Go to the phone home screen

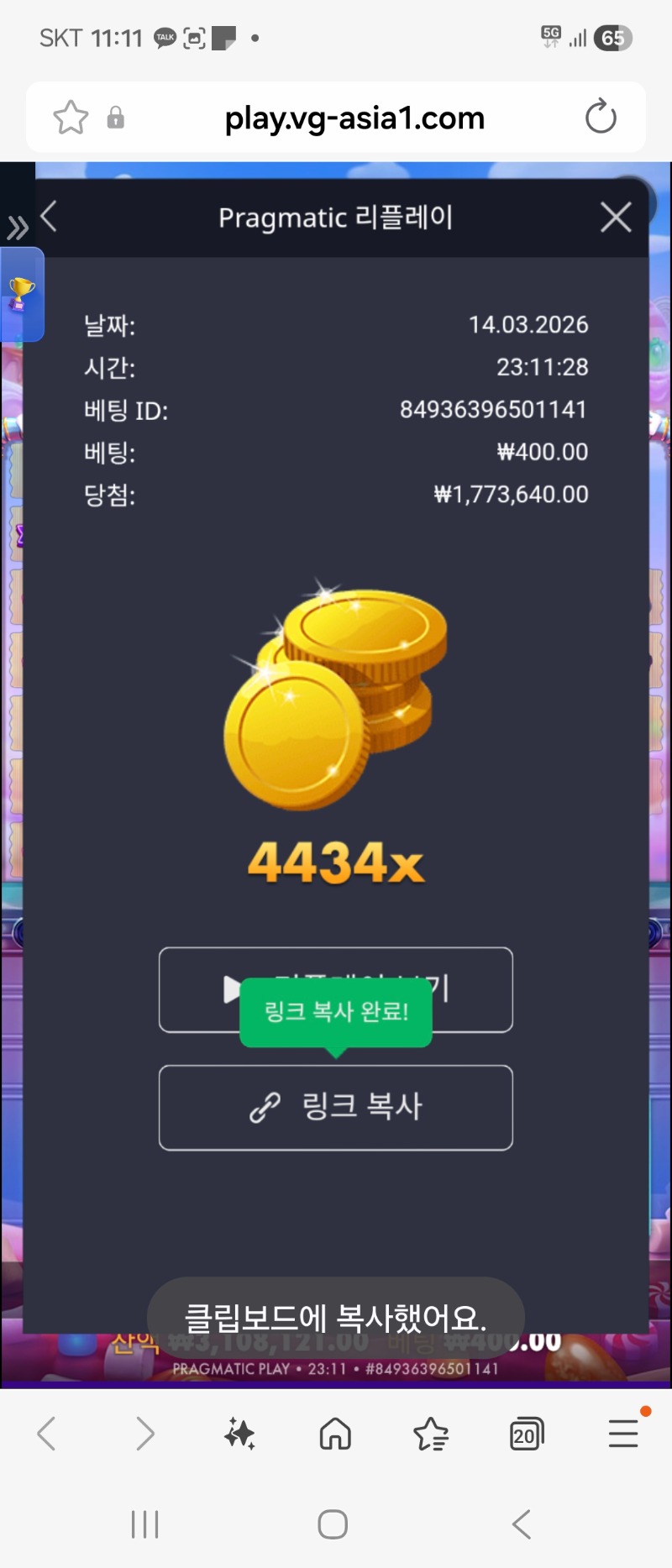coord(333,1524)
